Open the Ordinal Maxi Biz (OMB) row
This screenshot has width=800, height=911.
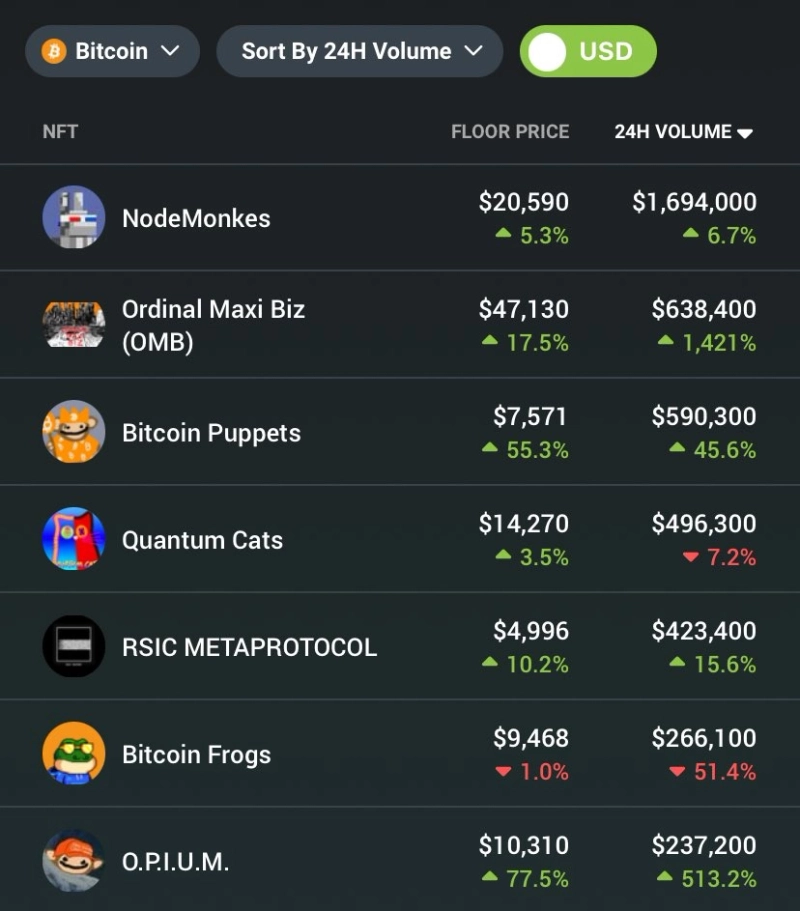[213, 325]
